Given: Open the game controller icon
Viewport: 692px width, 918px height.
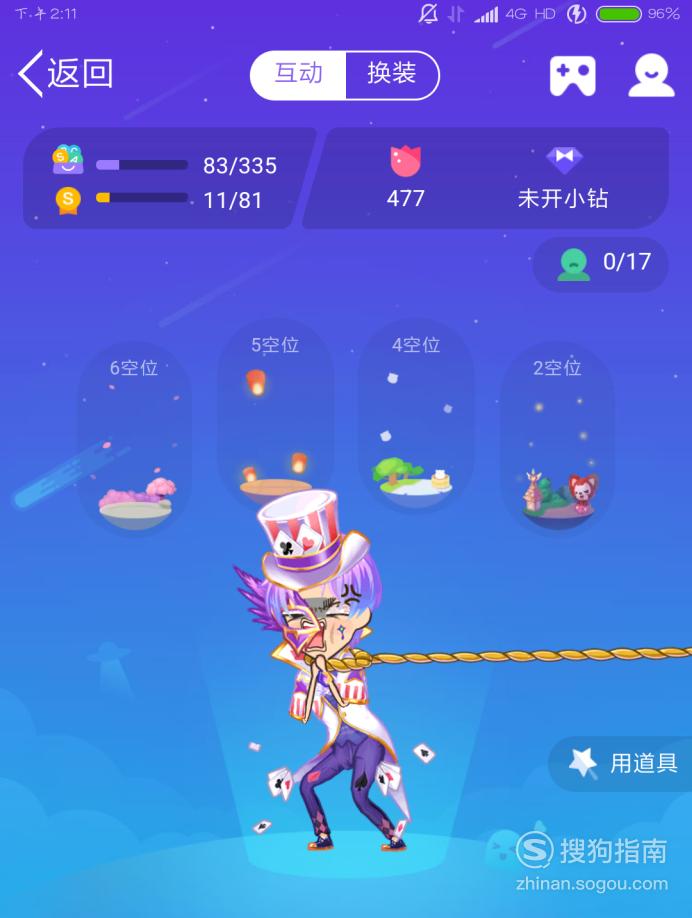Looking at the screenshot, I should point(572,76).
